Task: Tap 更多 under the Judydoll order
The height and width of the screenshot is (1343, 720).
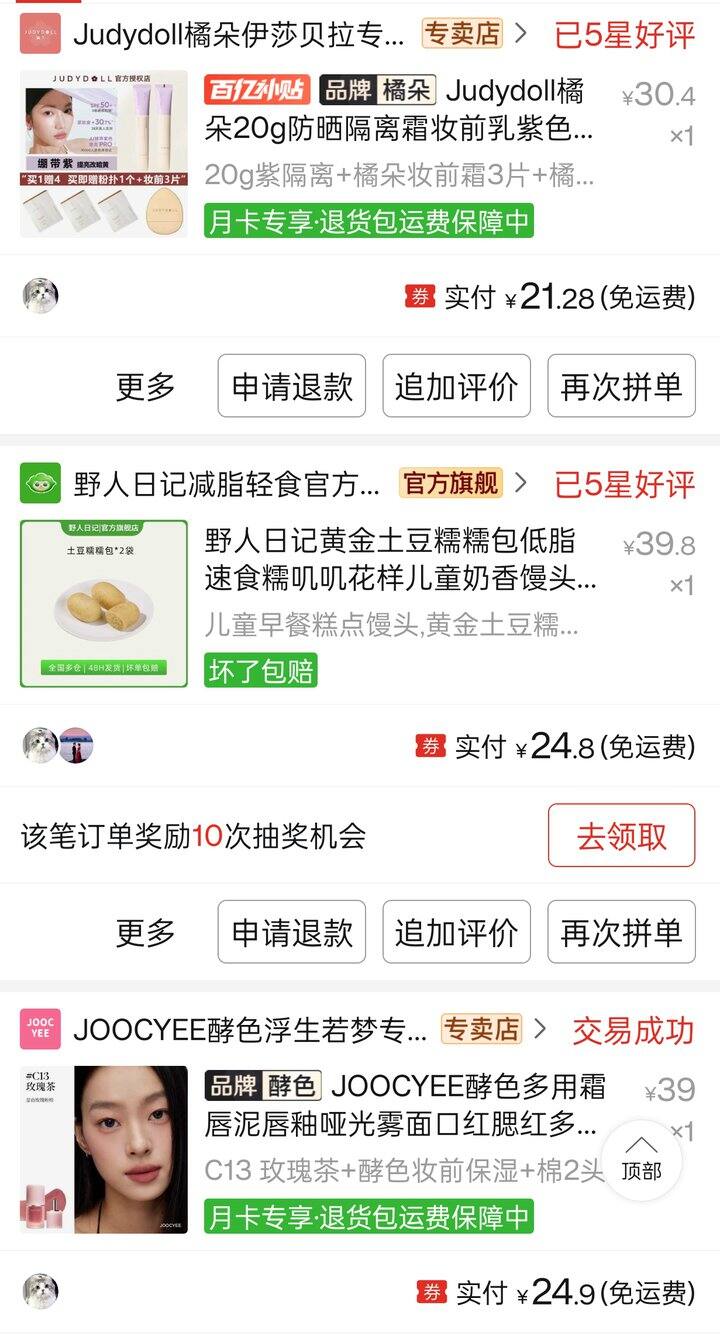Action: click(145, 387)
